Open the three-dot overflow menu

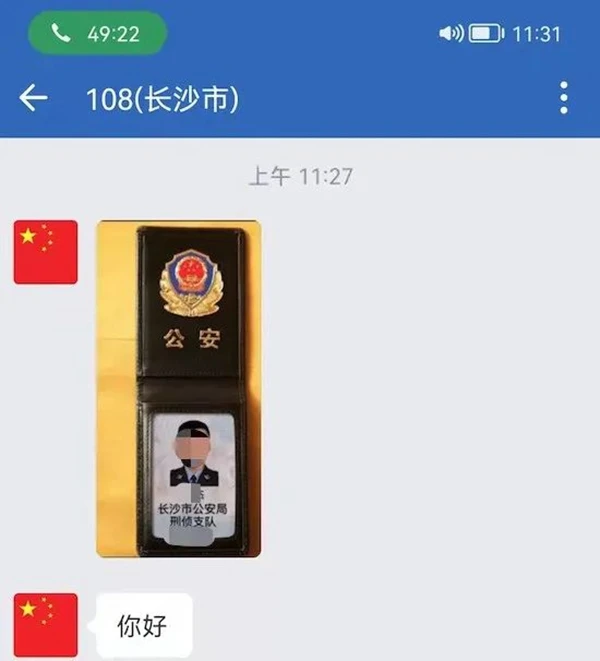tap(564, 98)
